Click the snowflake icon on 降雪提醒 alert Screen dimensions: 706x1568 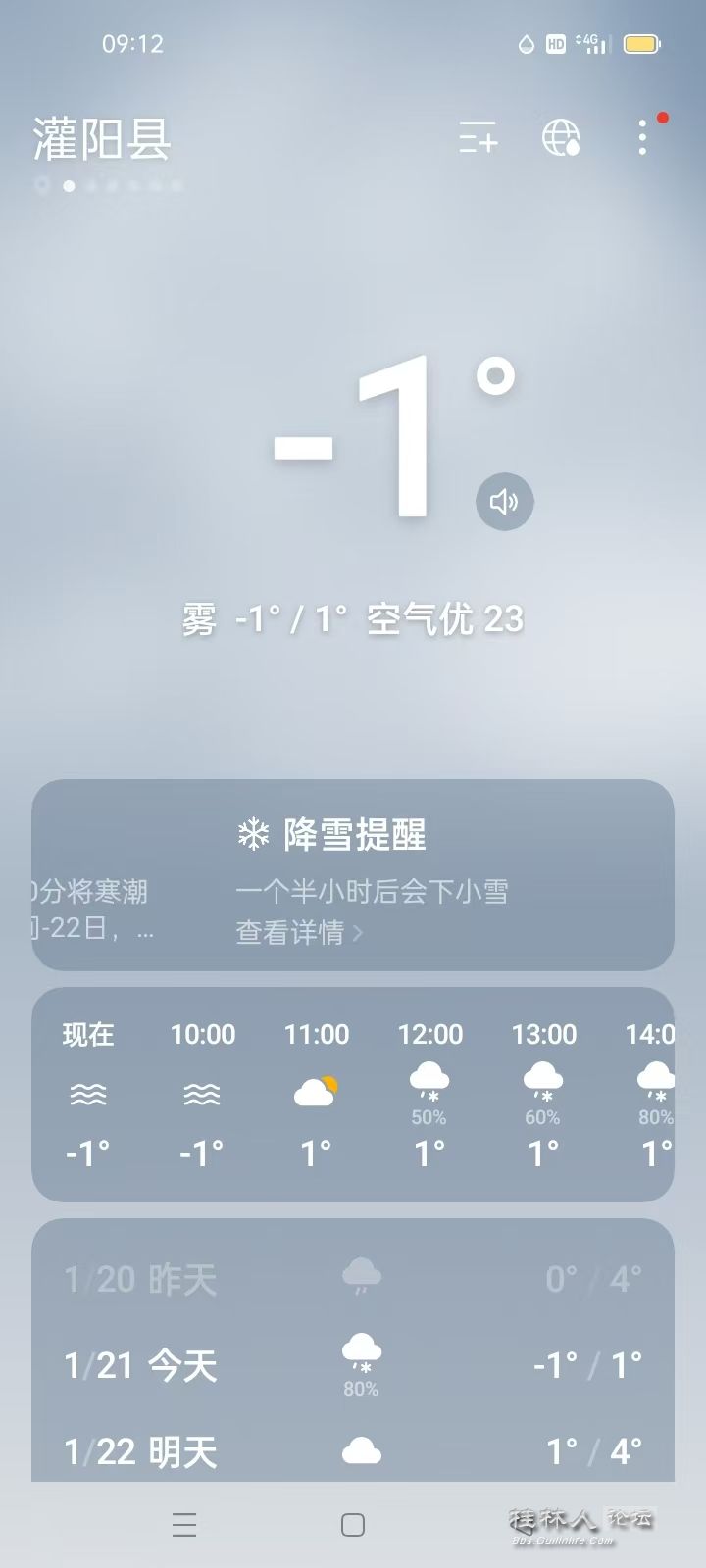tap(251, 836)
